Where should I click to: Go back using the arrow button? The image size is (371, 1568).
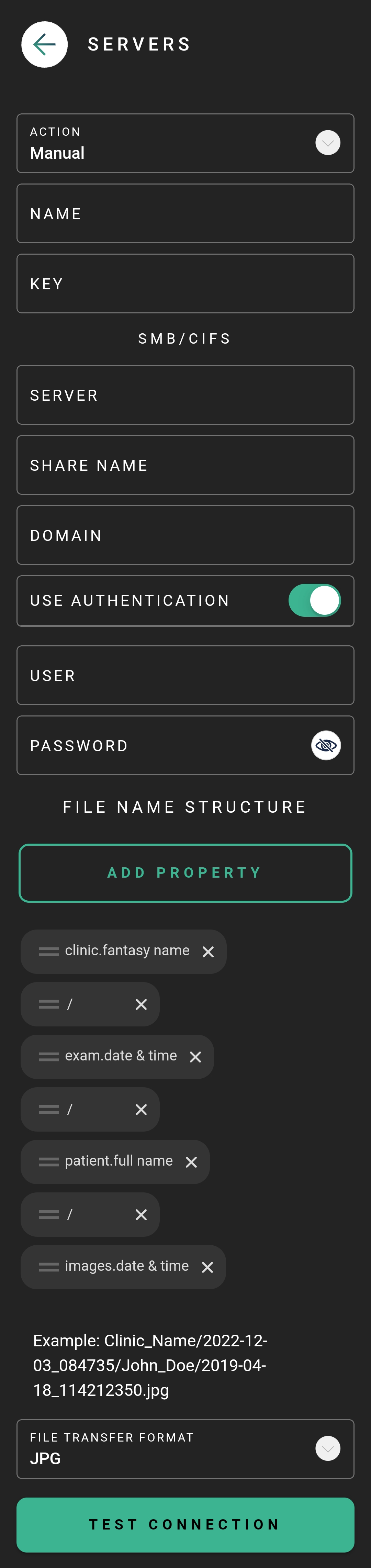point(44,44)
